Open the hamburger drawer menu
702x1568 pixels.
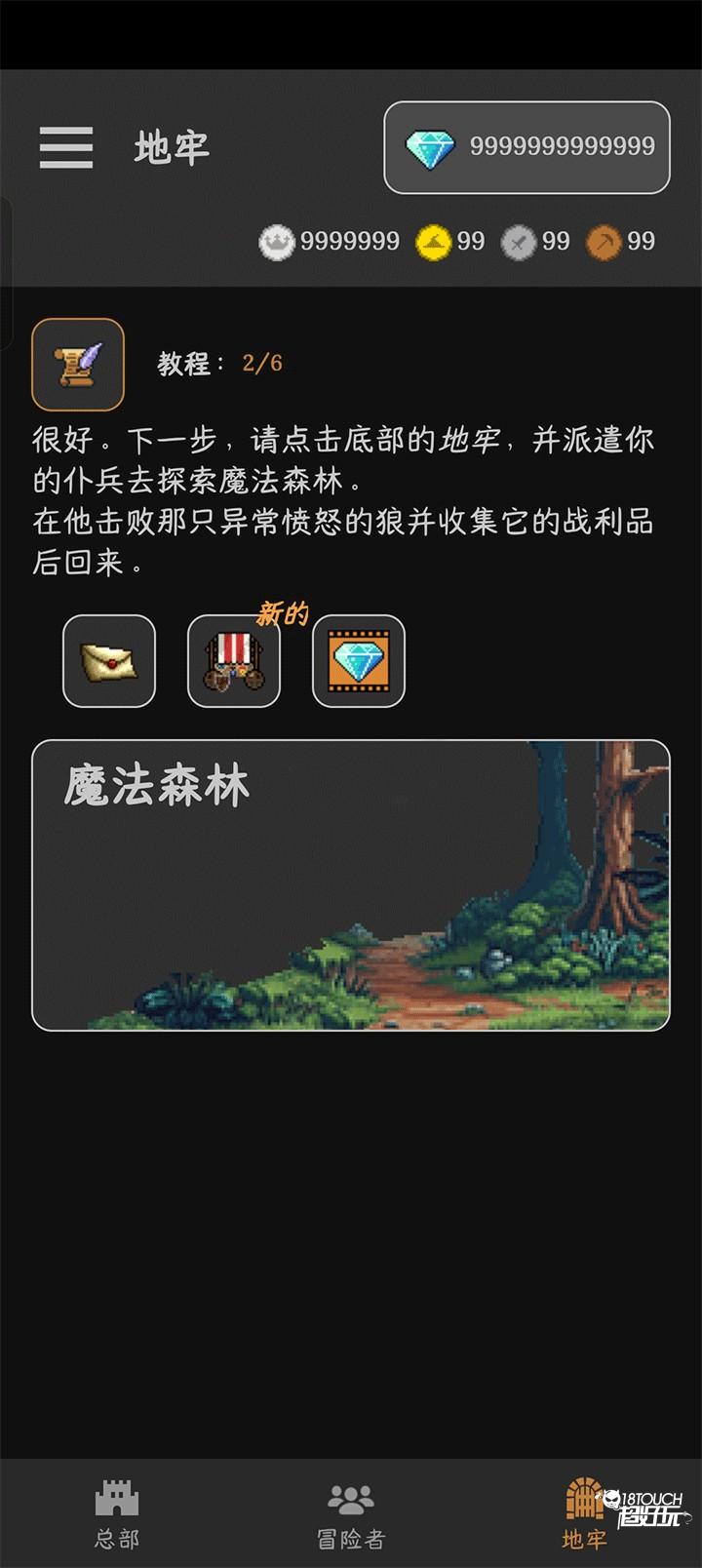pyautogui.click(x=66, y=148)
